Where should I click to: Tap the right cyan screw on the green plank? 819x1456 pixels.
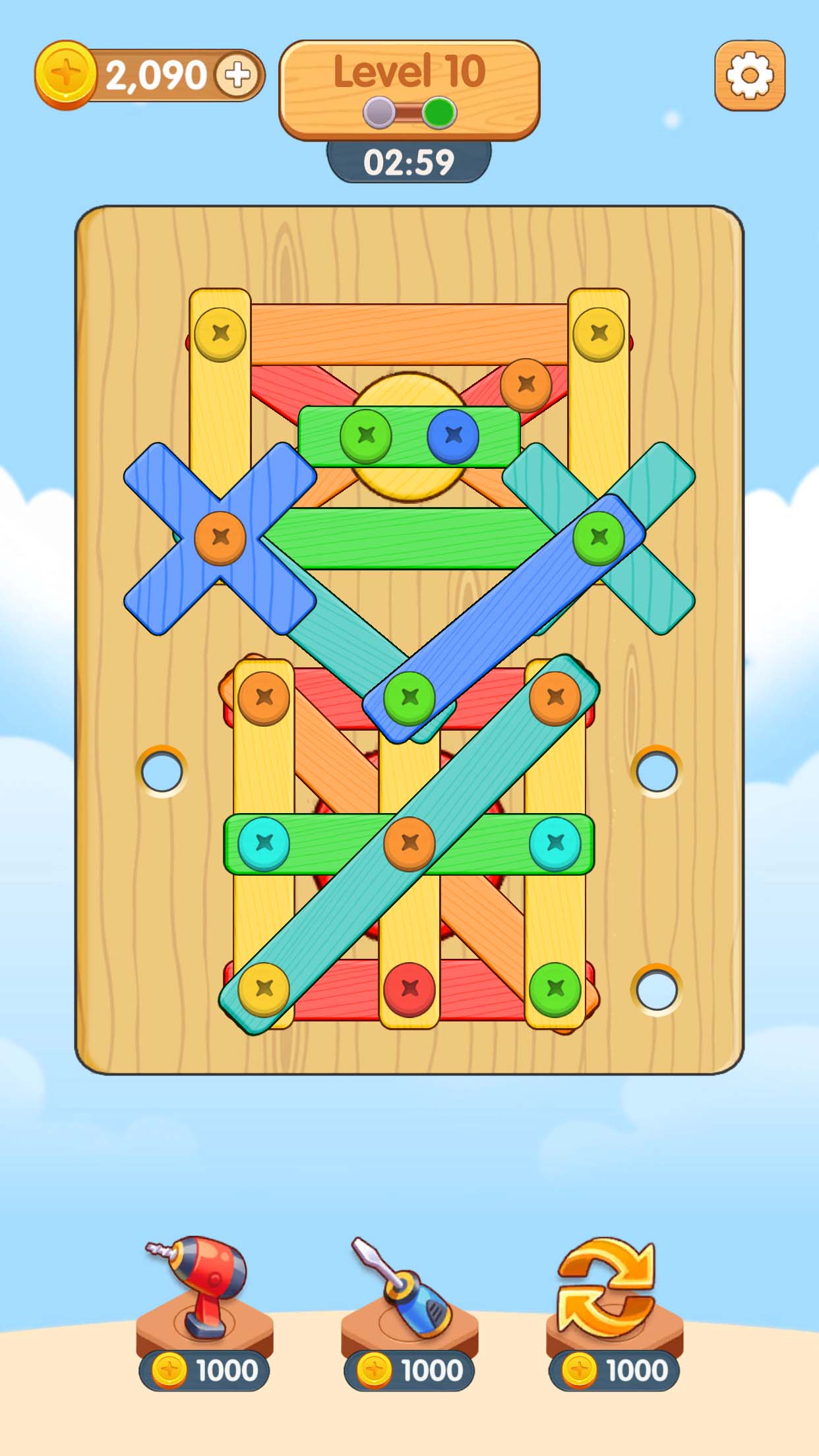point(555,843)
